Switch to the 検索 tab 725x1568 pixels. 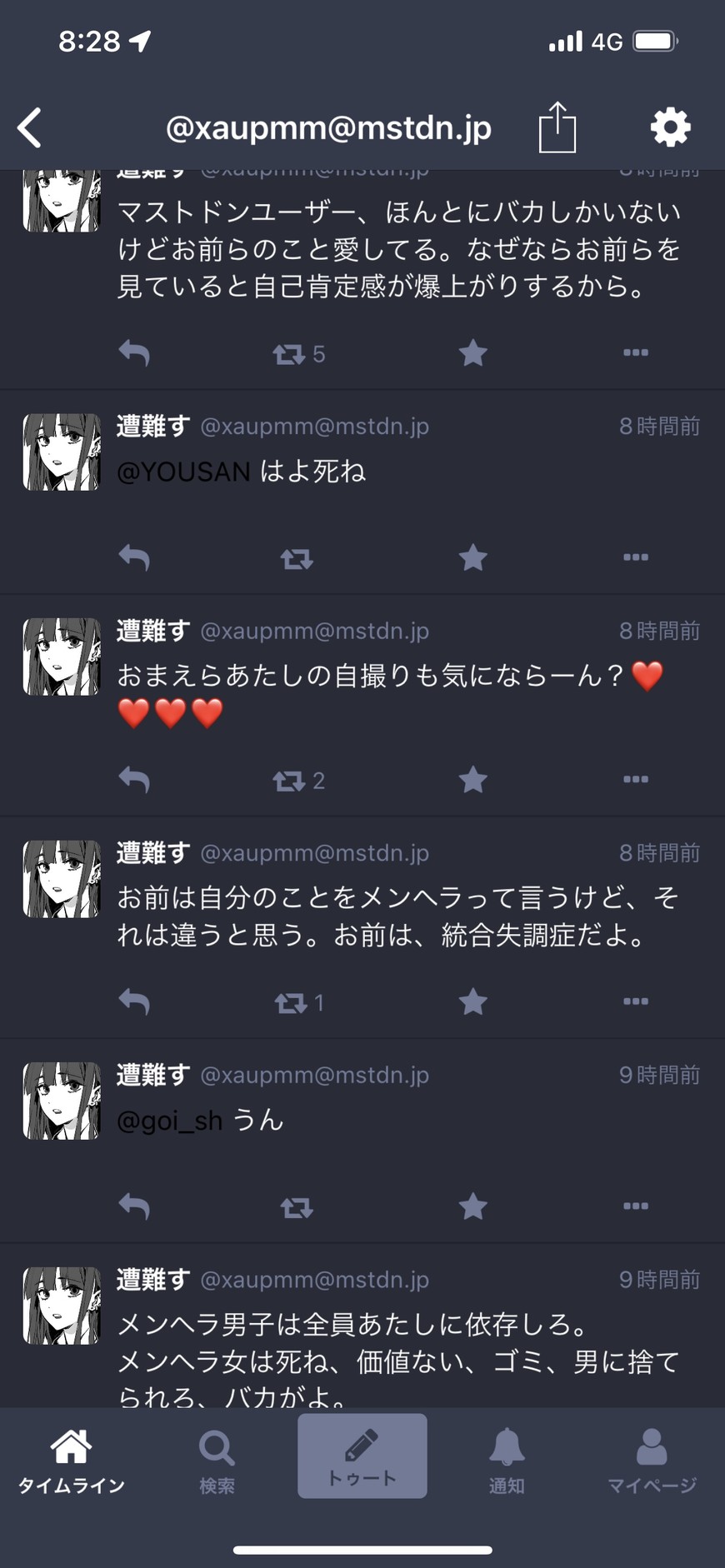[x=217, y=1461]
